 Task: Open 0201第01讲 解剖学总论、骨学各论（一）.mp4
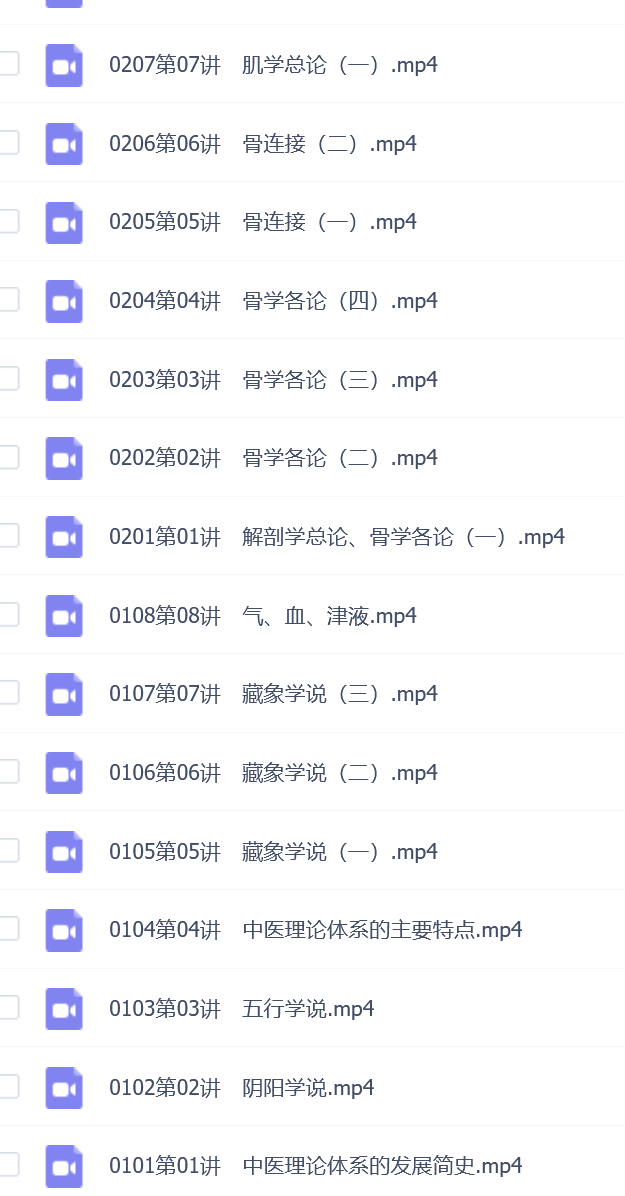[x=336, y=537]
